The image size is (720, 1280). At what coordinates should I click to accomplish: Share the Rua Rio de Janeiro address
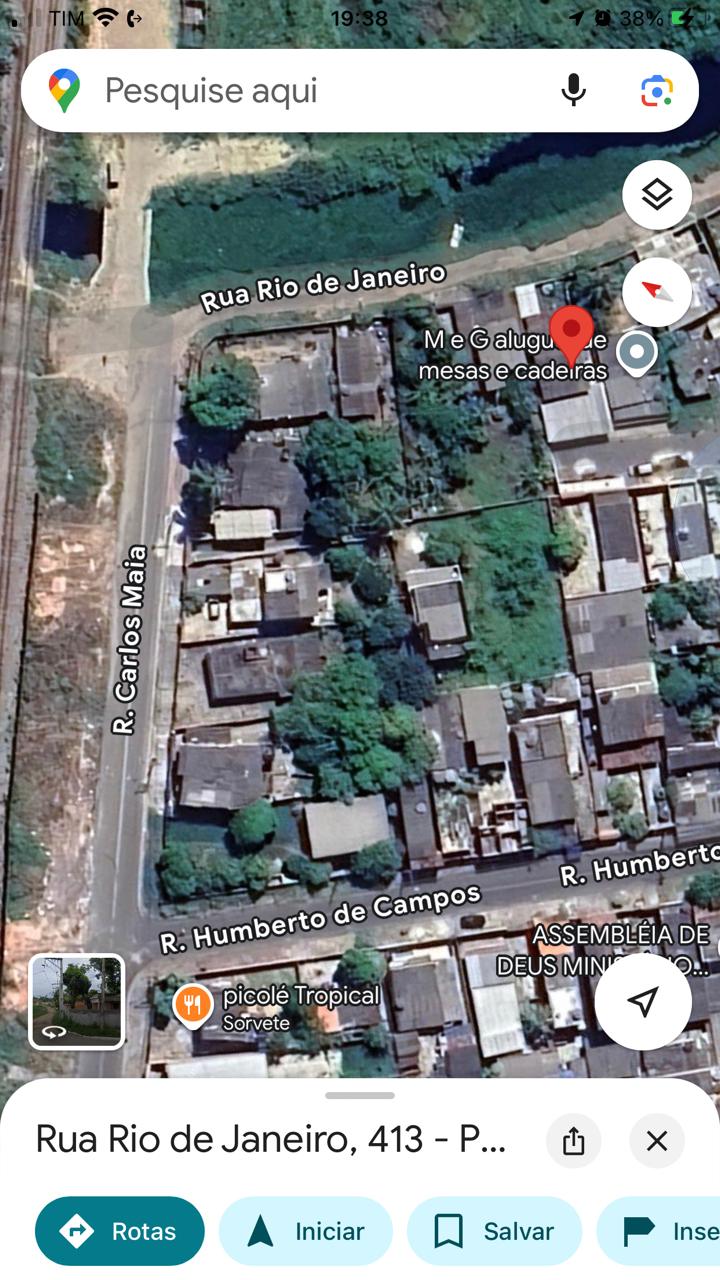coord(573,1141)
